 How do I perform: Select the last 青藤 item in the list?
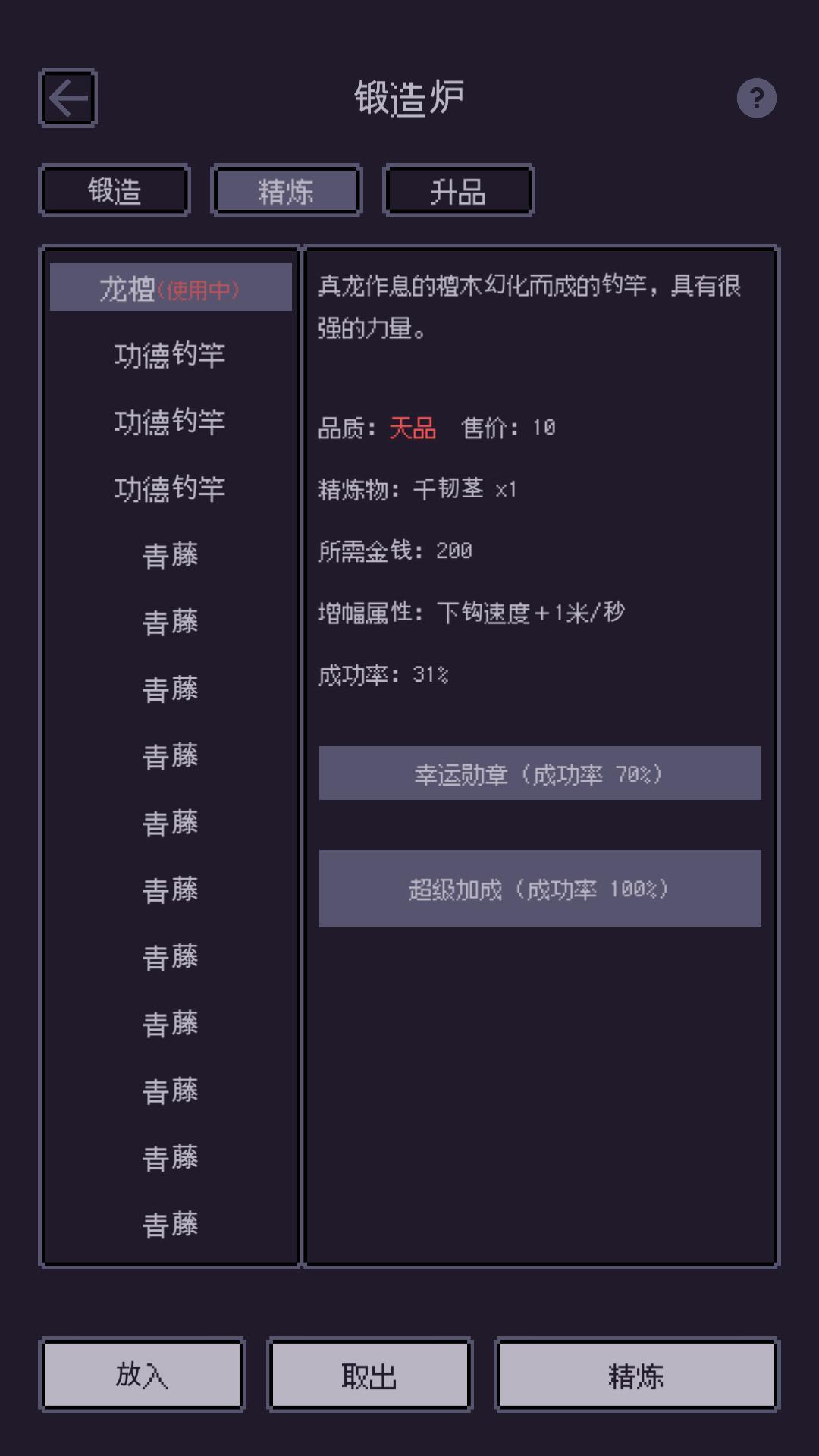(x=171, y=1223)
